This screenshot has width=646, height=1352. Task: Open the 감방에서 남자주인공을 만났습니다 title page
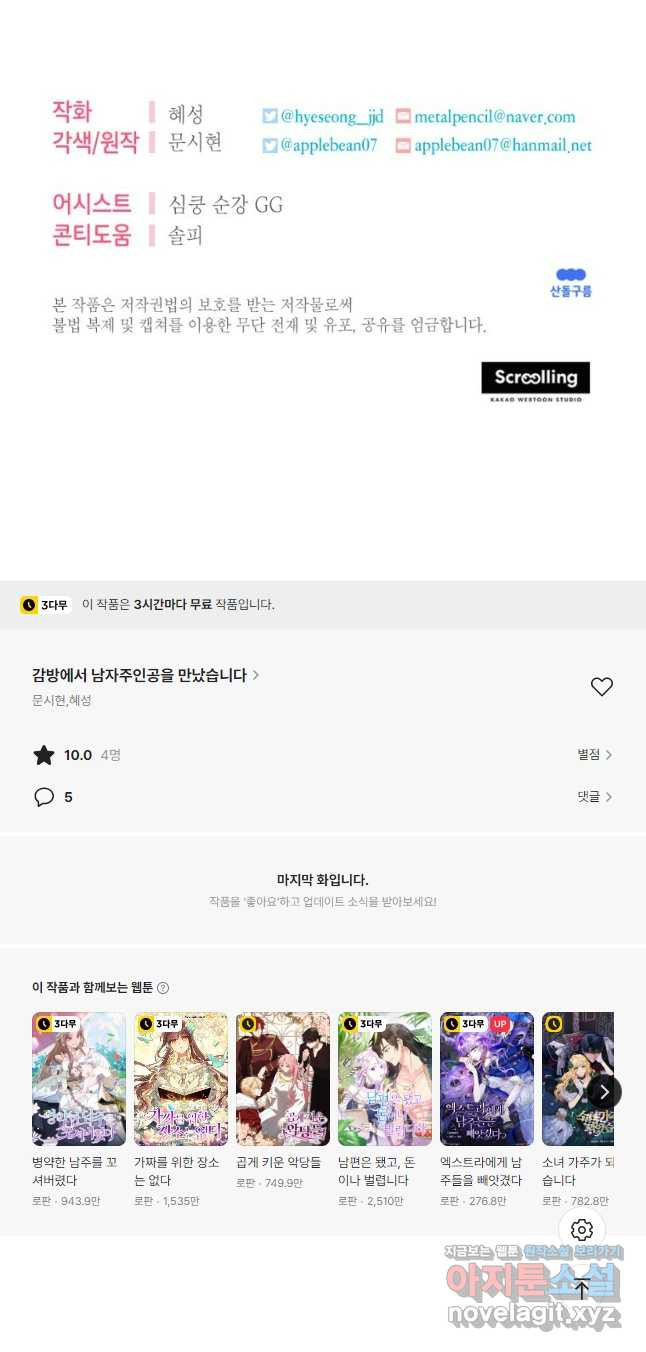[x=146, y=675]
